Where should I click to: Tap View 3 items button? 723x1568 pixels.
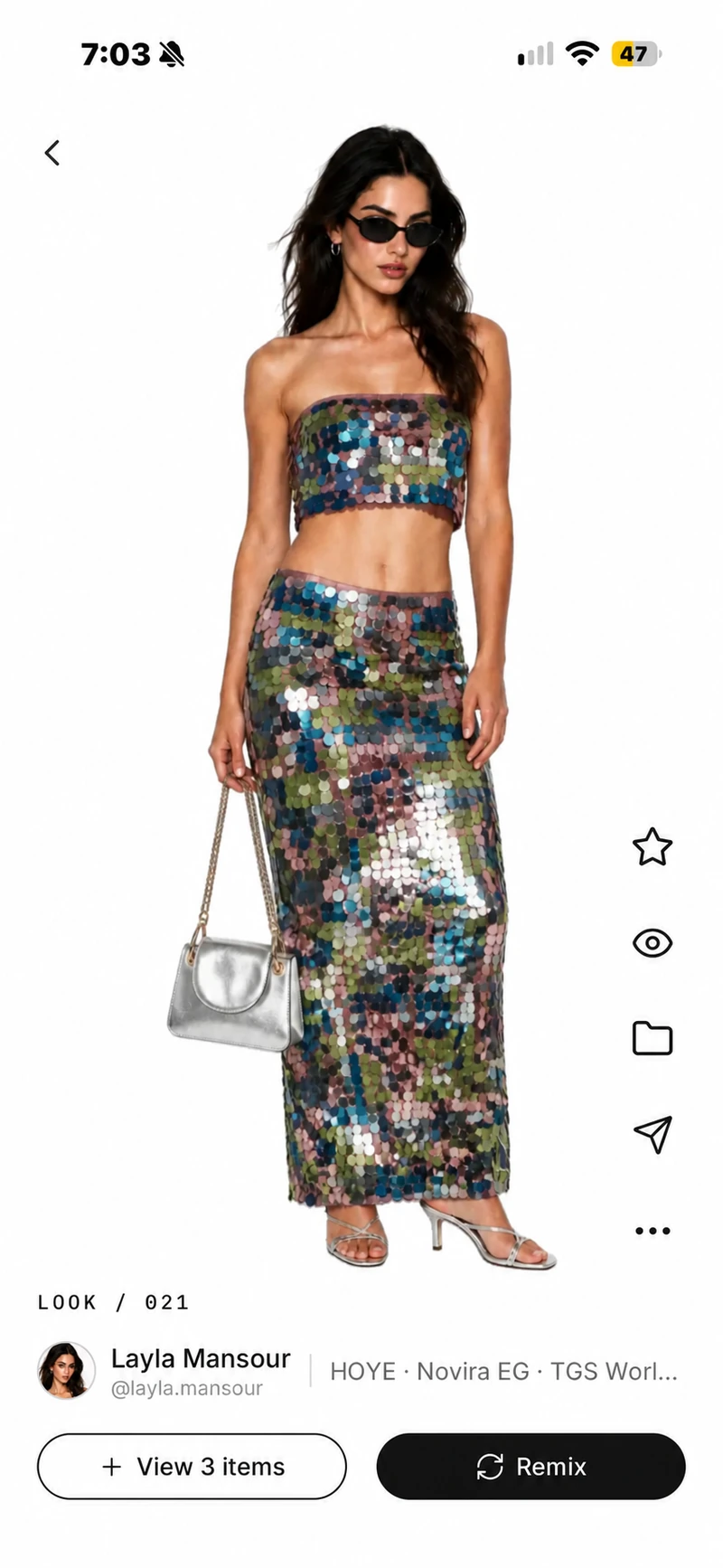click(x=192, y=1467)
